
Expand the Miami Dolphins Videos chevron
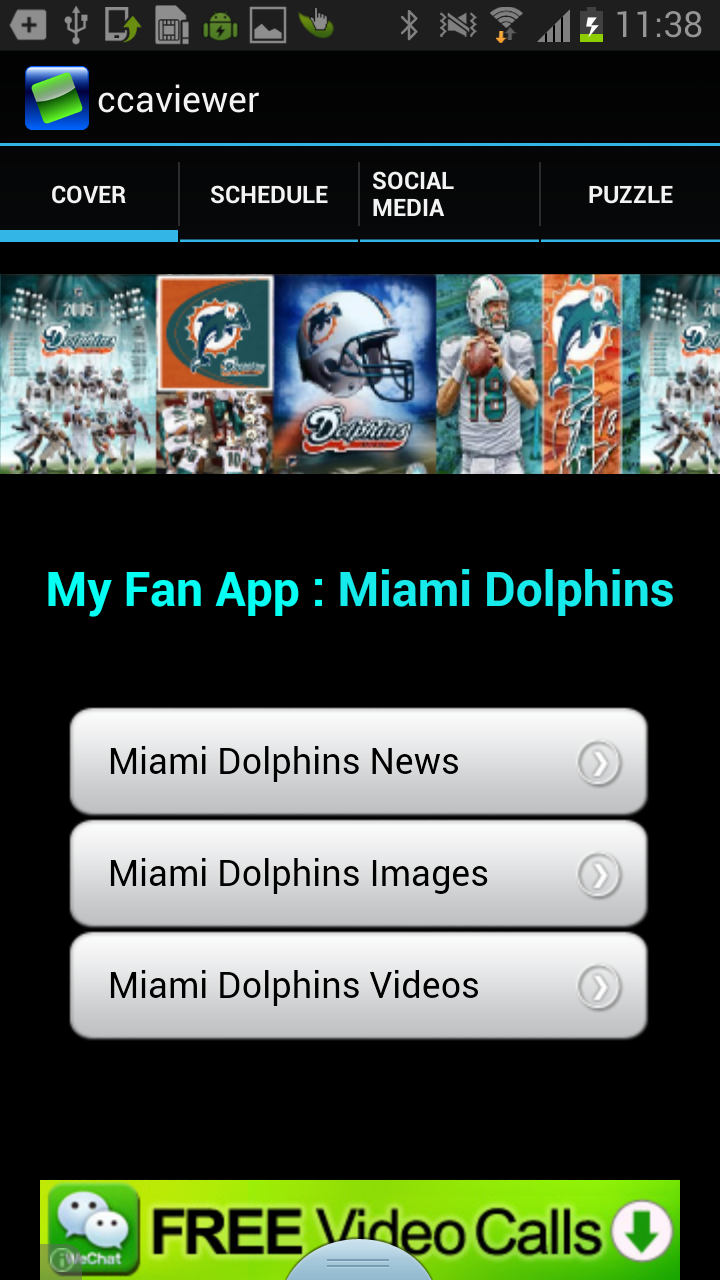pos(598,985)
